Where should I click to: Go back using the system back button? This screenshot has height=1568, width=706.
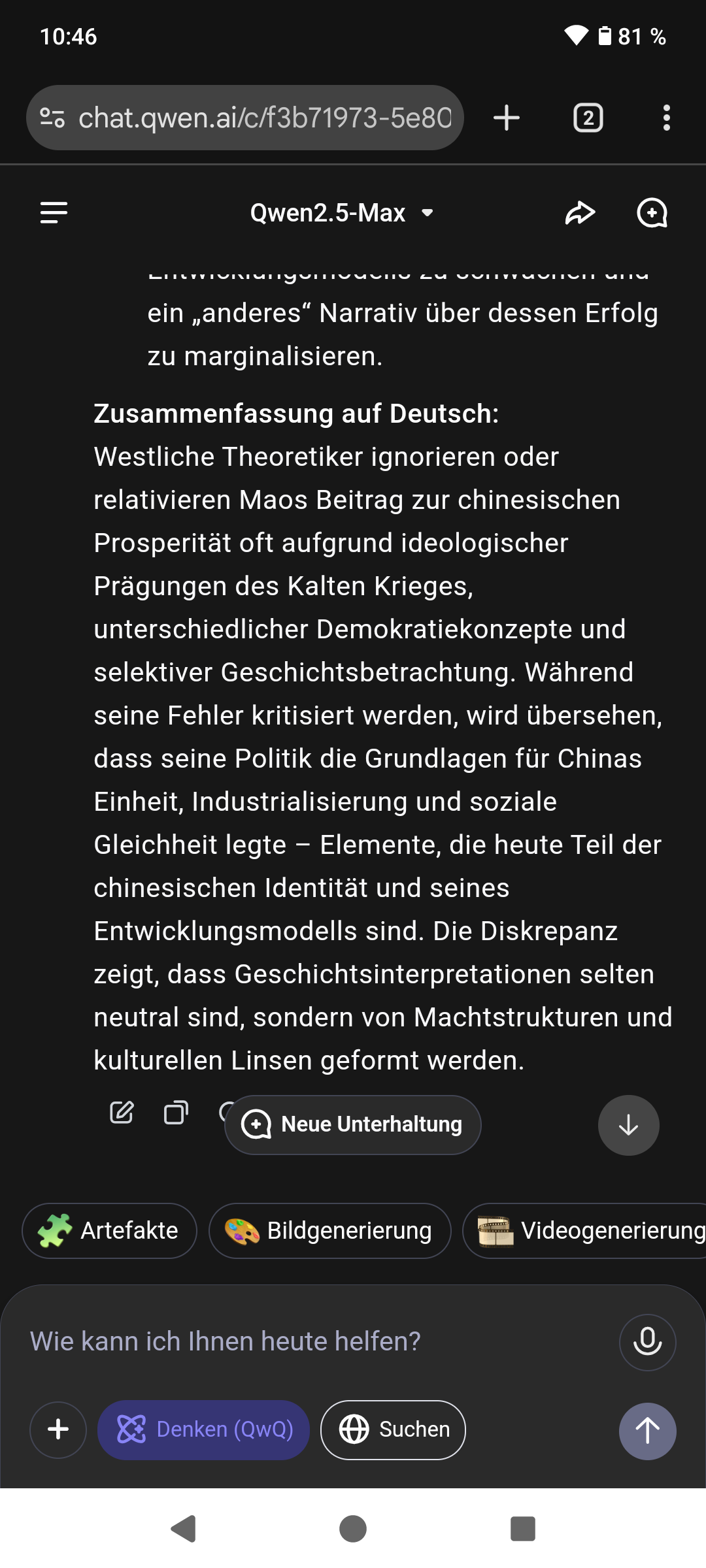[x=184, y=1528]
